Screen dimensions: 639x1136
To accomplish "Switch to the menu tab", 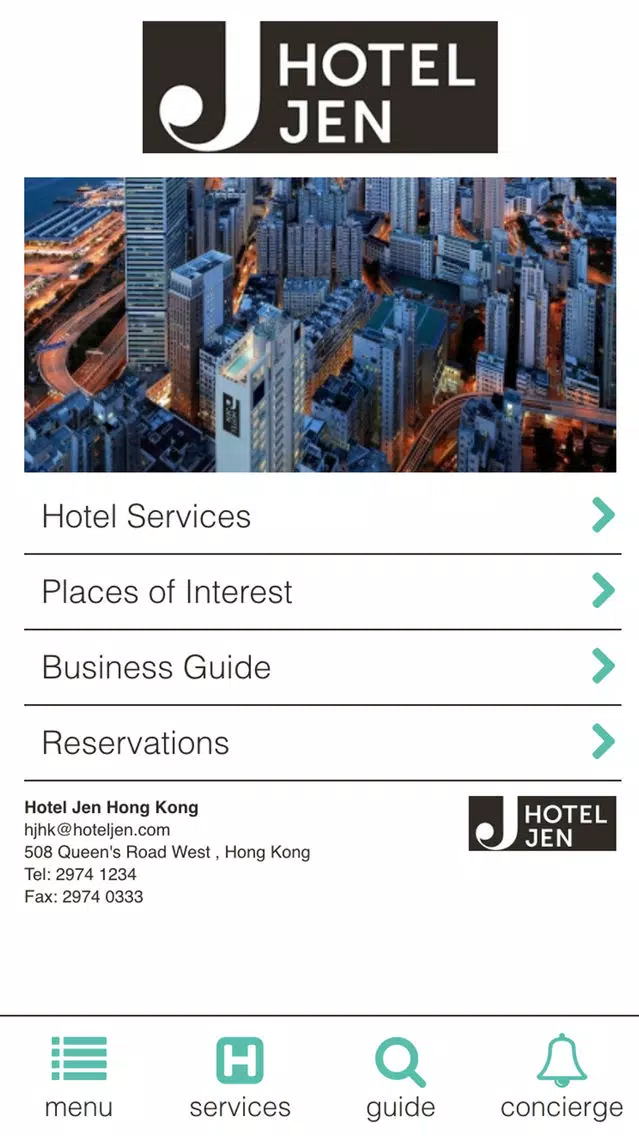I will (x=79, y=1077).
